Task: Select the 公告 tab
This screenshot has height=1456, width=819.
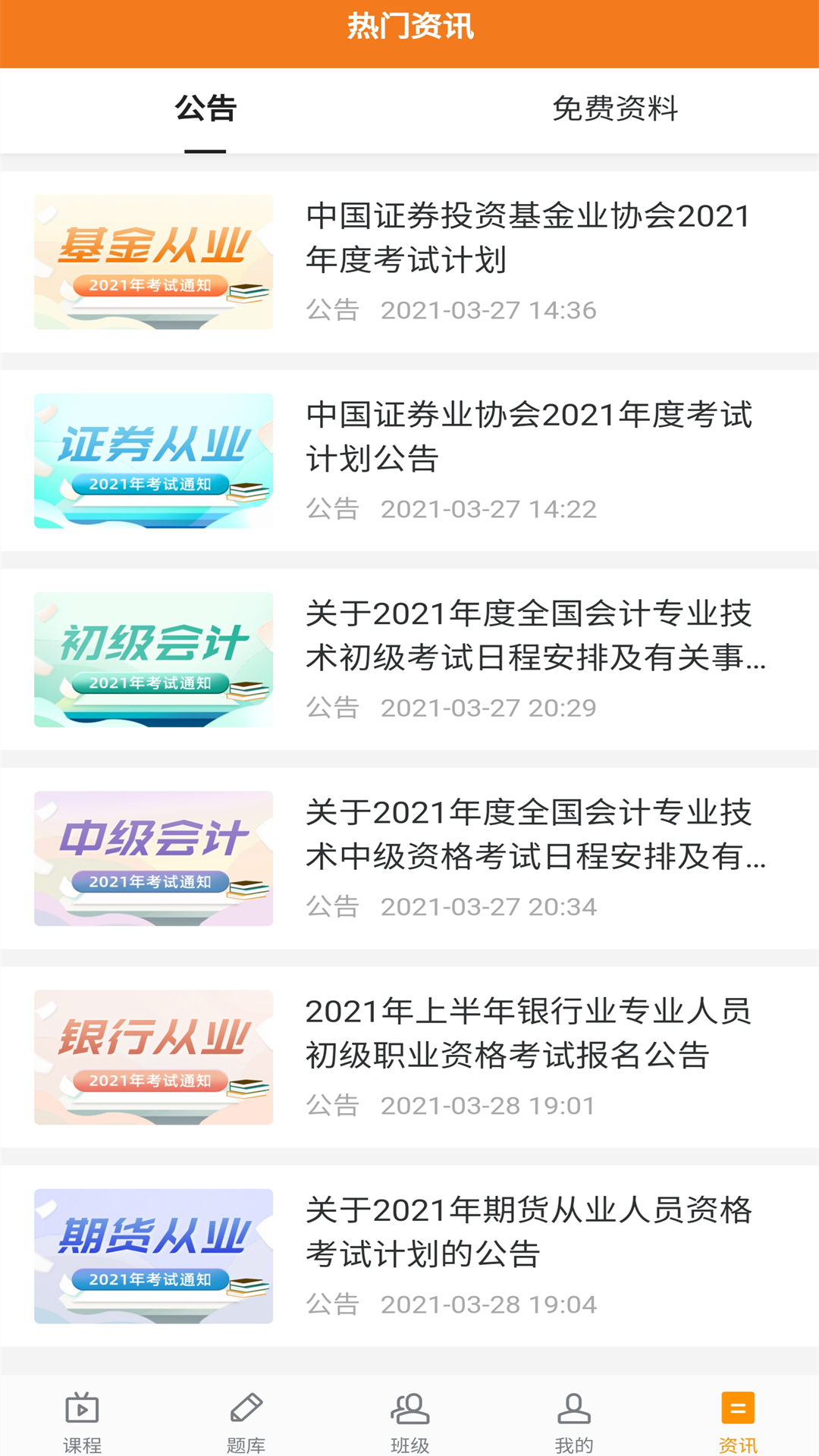Action: click(205, 110)
